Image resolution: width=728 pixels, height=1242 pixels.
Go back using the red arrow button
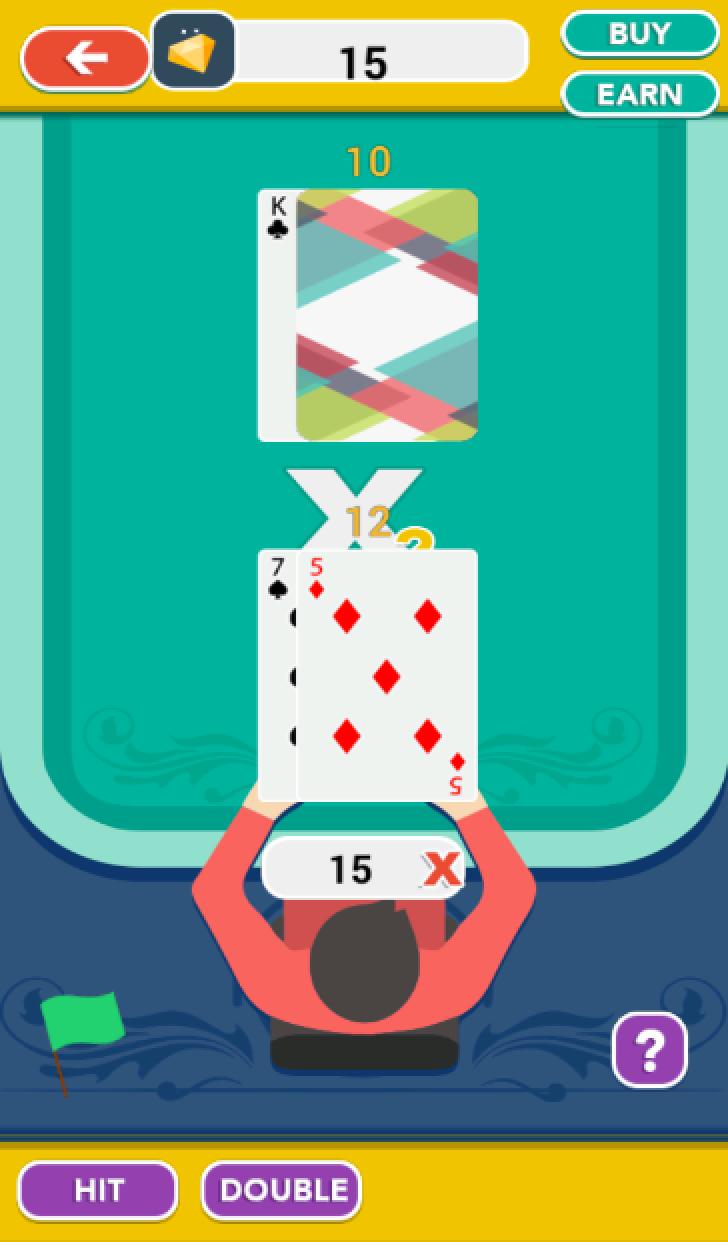(x=86, y=59)
